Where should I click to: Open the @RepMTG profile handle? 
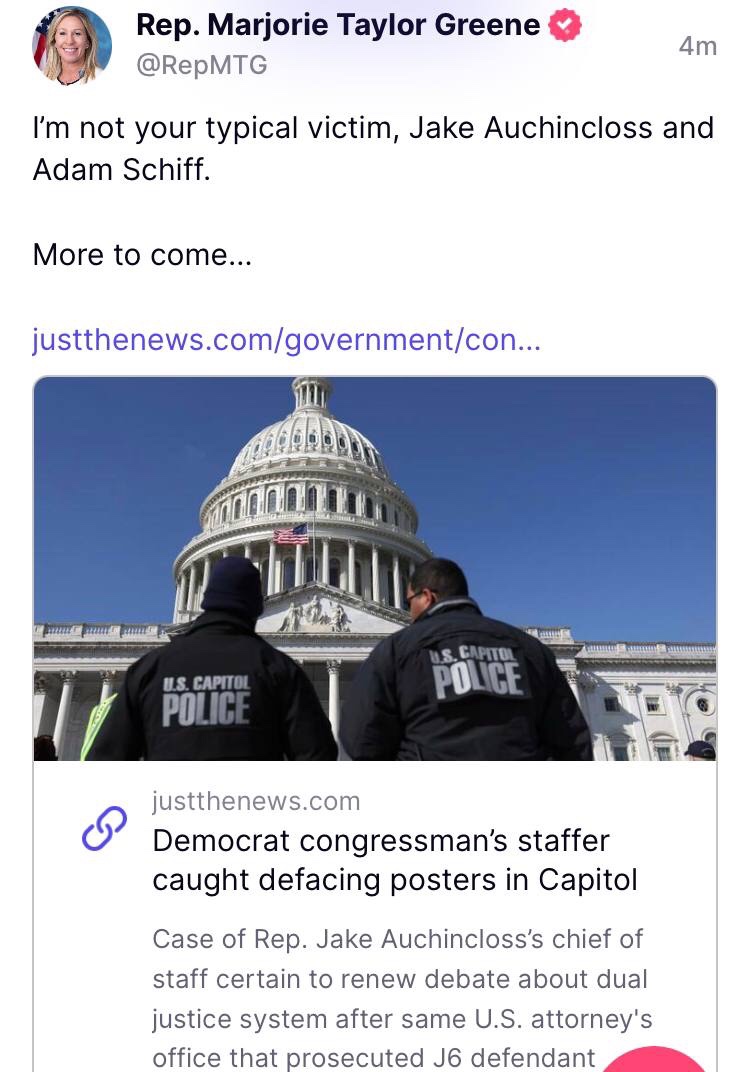pyautogui.click(x=201, y=66)
